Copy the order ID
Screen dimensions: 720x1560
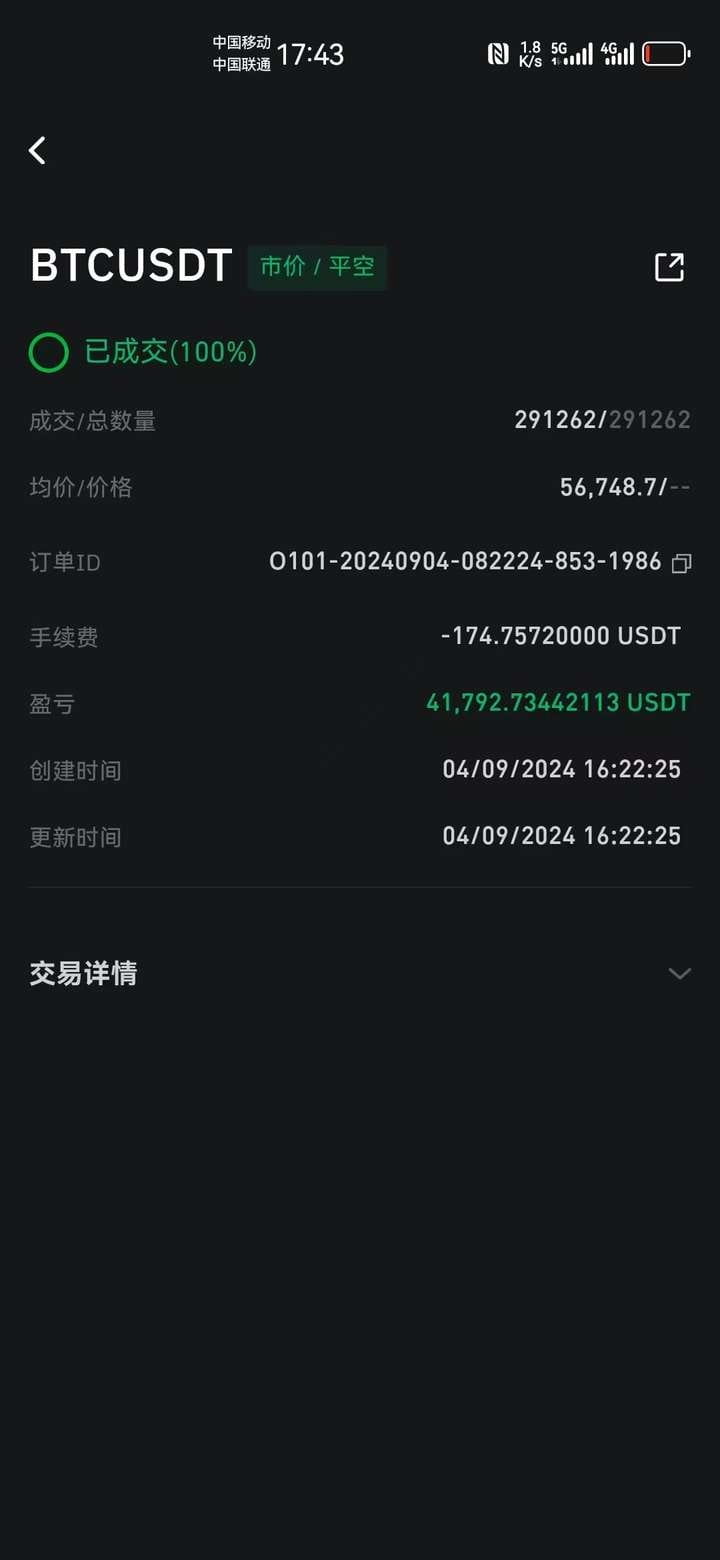click(681, 563)
